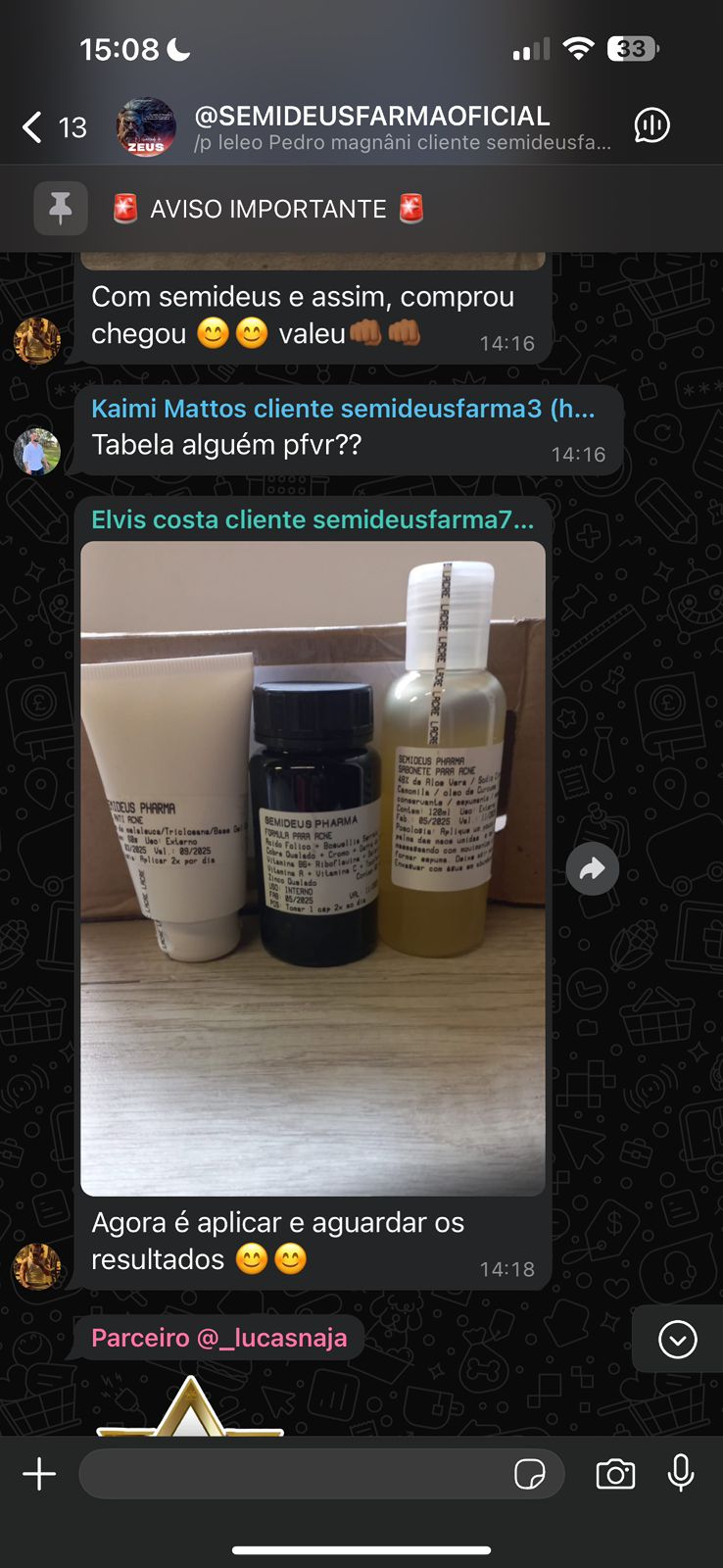Open the pinned AVISO IMPORTANTE message

269,209
